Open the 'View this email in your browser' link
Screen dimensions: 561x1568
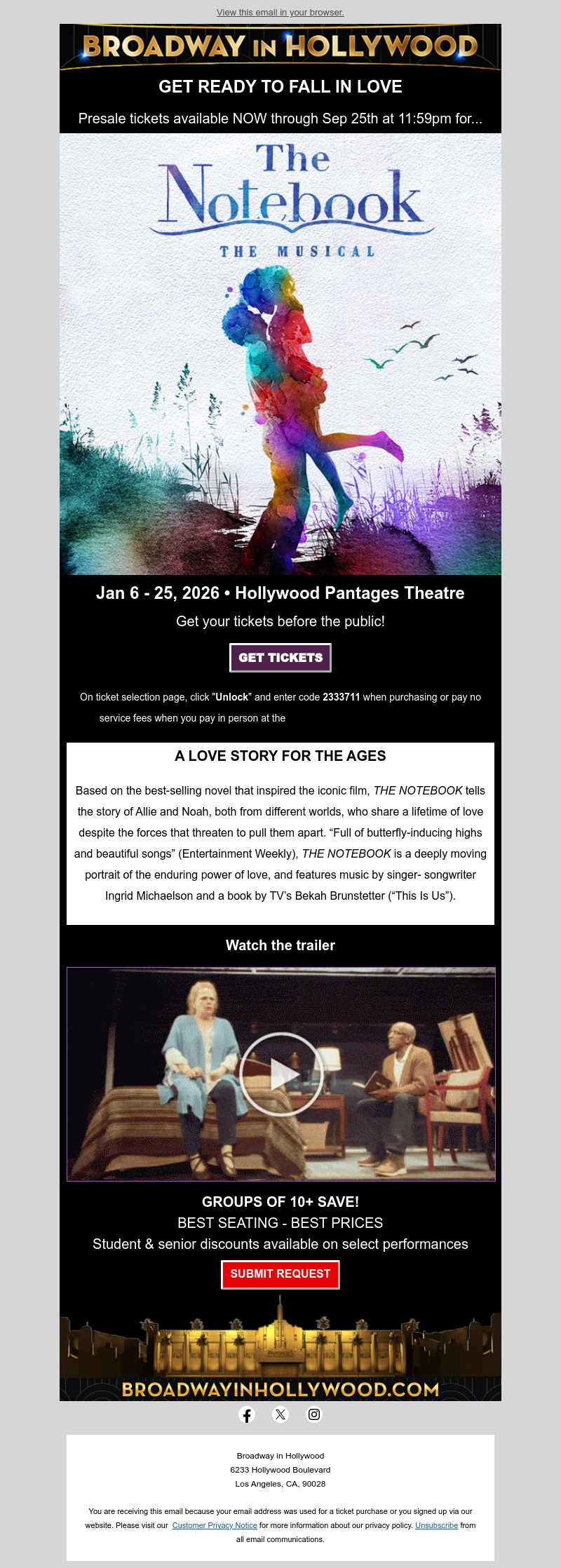tap(280, 13)
